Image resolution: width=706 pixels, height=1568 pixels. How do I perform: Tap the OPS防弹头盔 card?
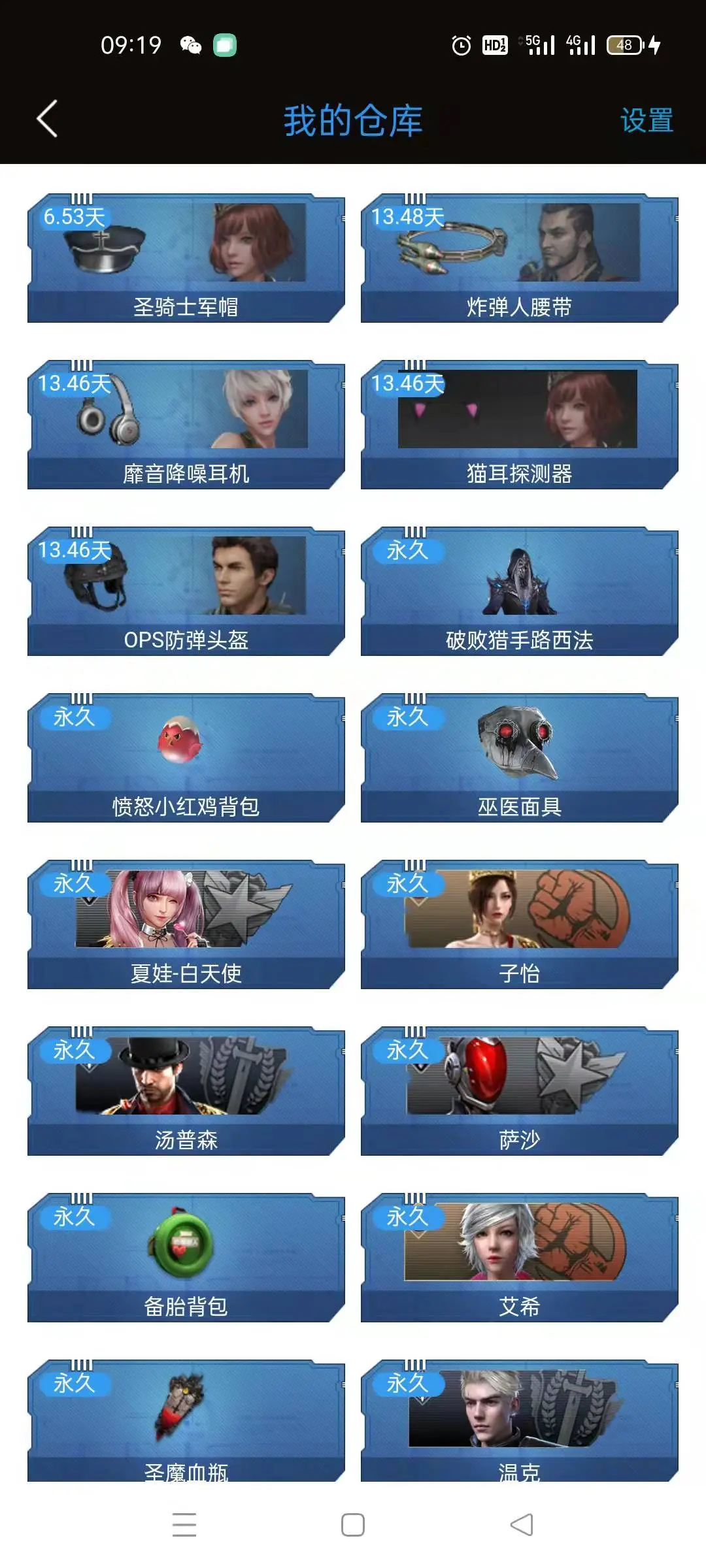[186, 591]
